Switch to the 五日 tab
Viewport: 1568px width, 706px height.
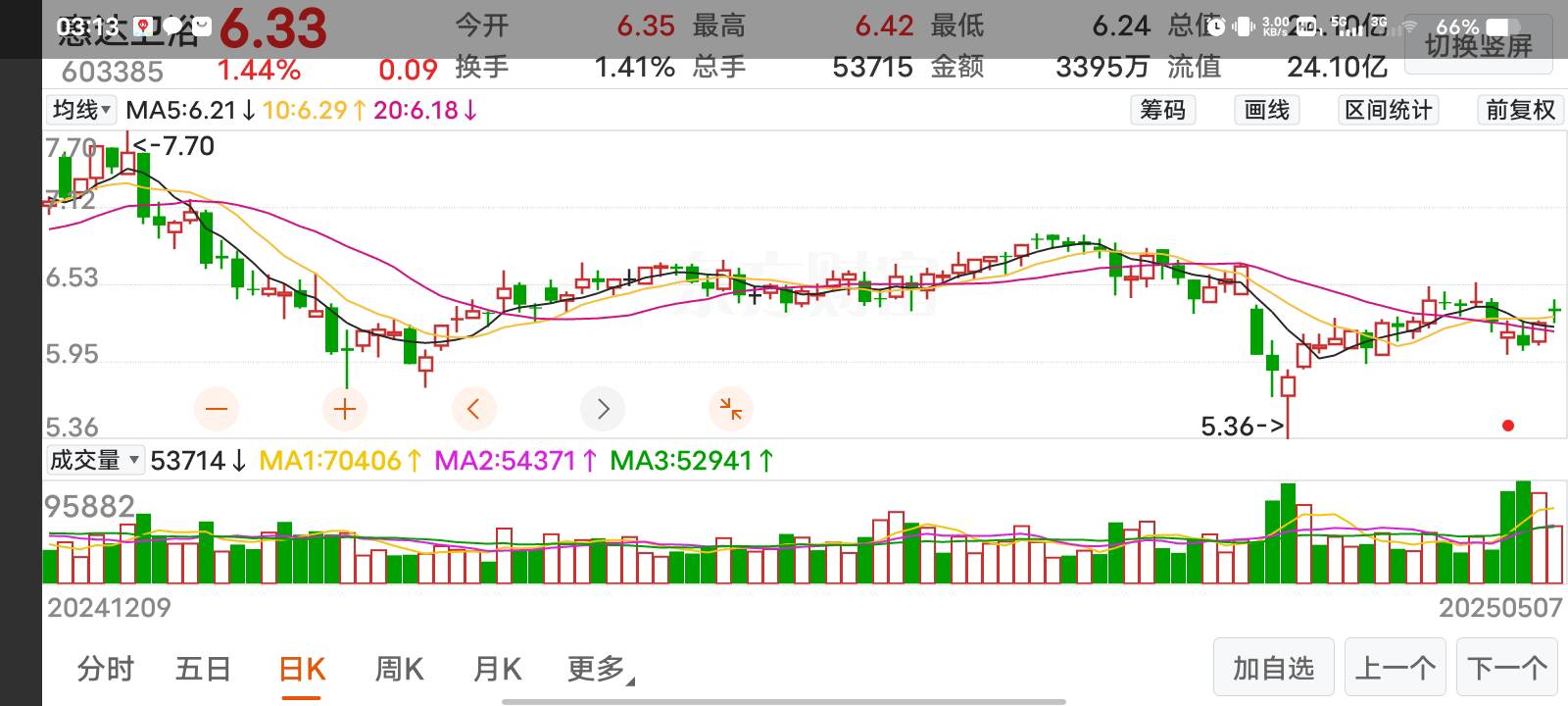click(203, 669)
